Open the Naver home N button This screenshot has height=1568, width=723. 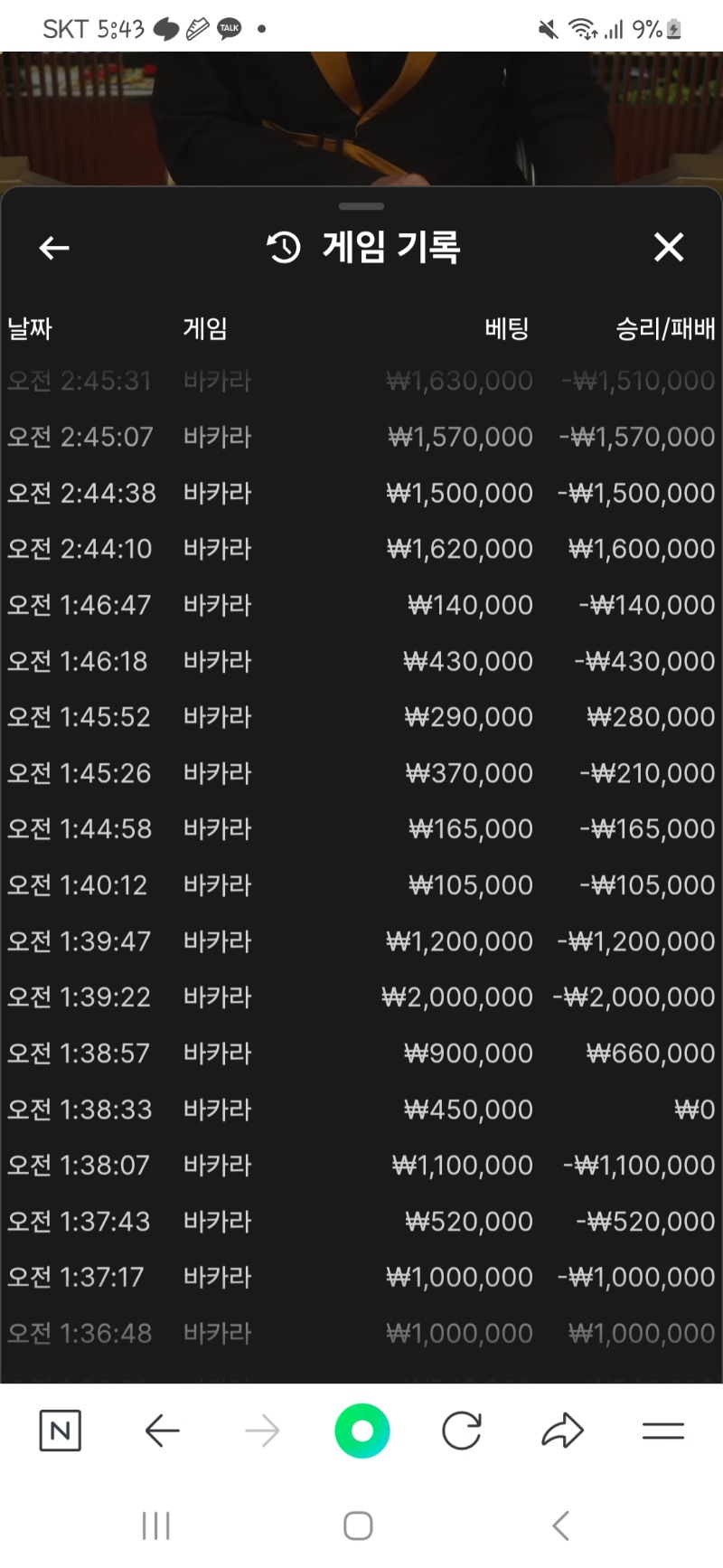click(x=61, y=1431)
